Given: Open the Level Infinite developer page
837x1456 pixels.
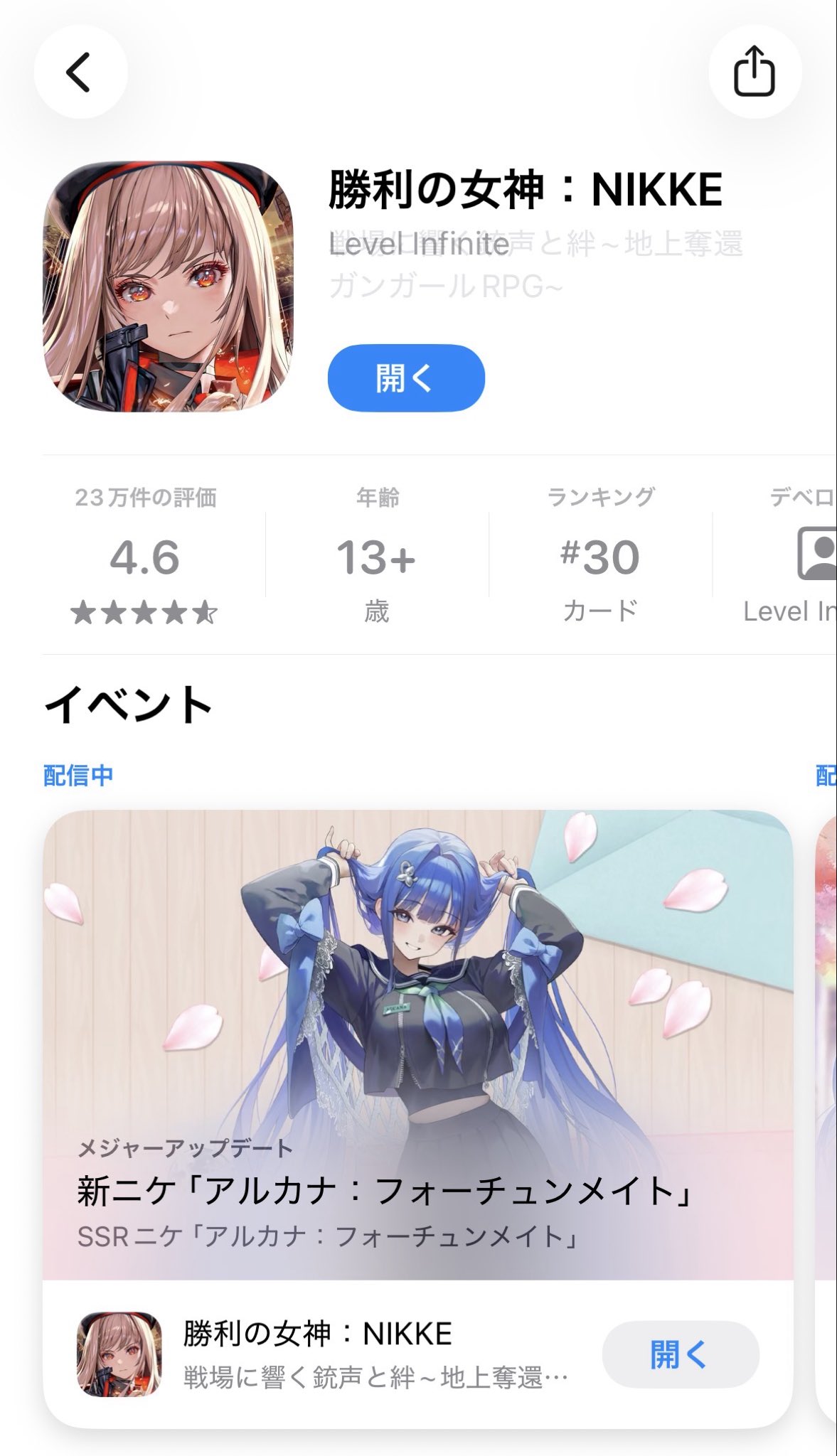Looking at the screenshot, I should [x=796, y=556].
